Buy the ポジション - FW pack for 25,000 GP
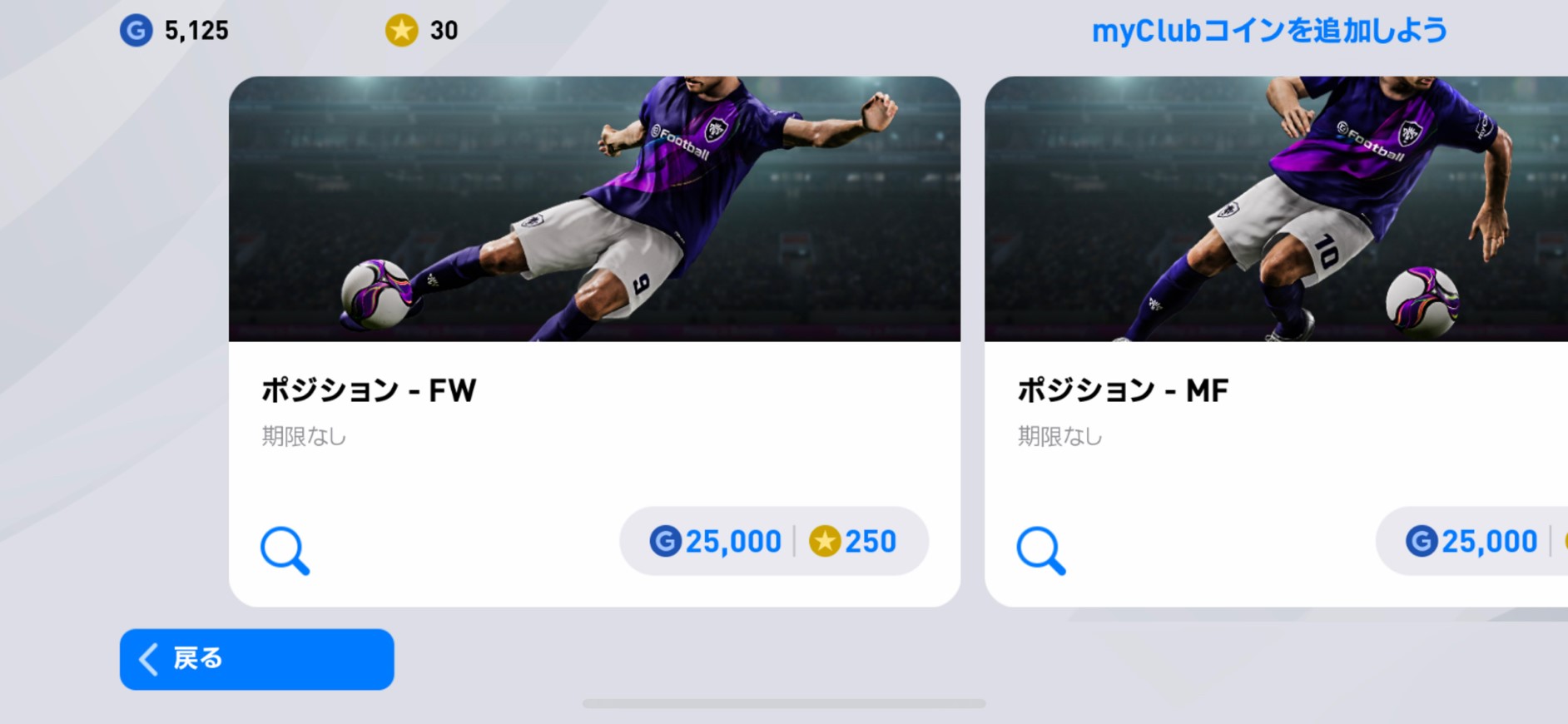 click(716, 542)
